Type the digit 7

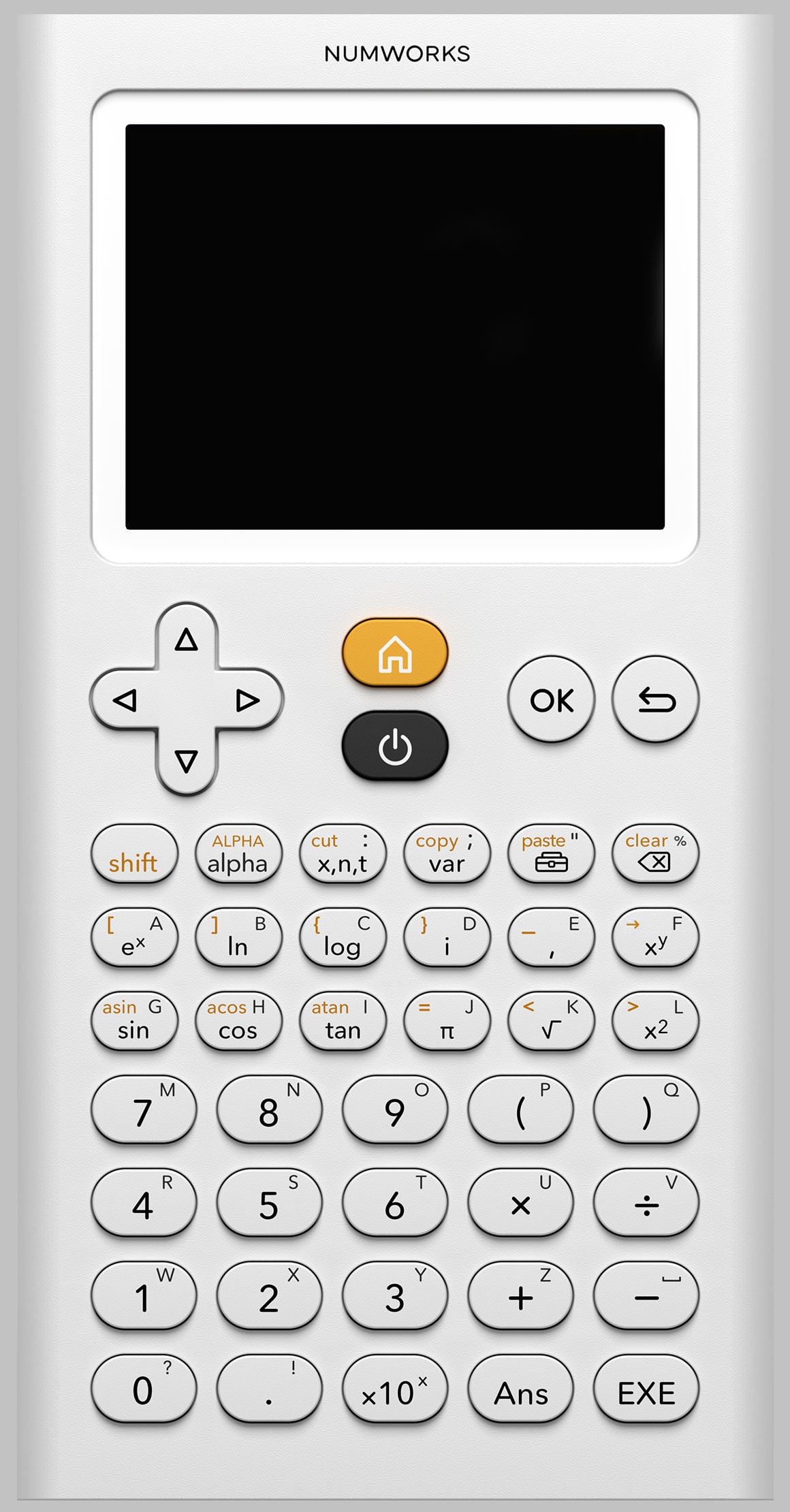[x=144, y=1110]
